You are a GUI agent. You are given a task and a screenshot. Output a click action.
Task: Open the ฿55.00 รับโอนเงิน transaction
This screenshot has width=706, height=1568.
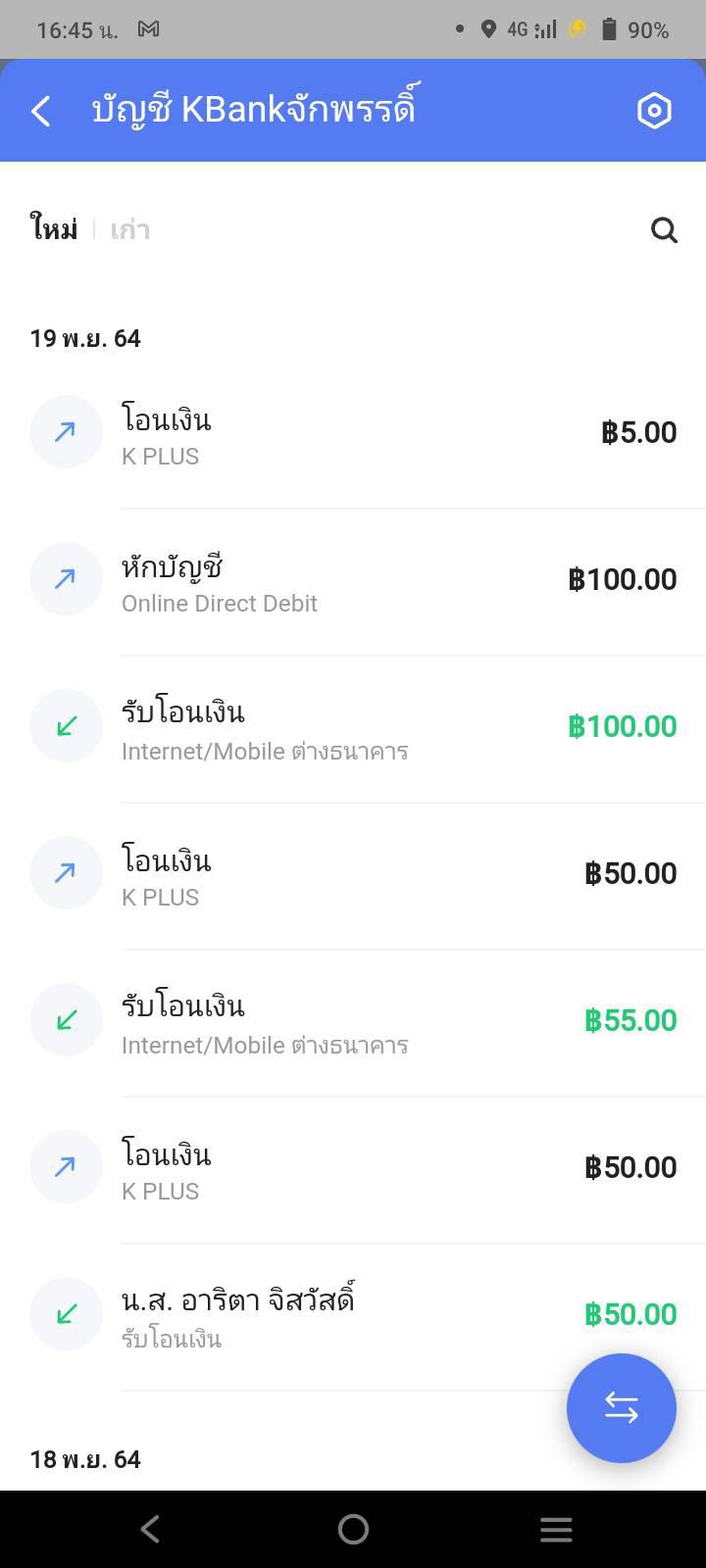click(353, 1022)
